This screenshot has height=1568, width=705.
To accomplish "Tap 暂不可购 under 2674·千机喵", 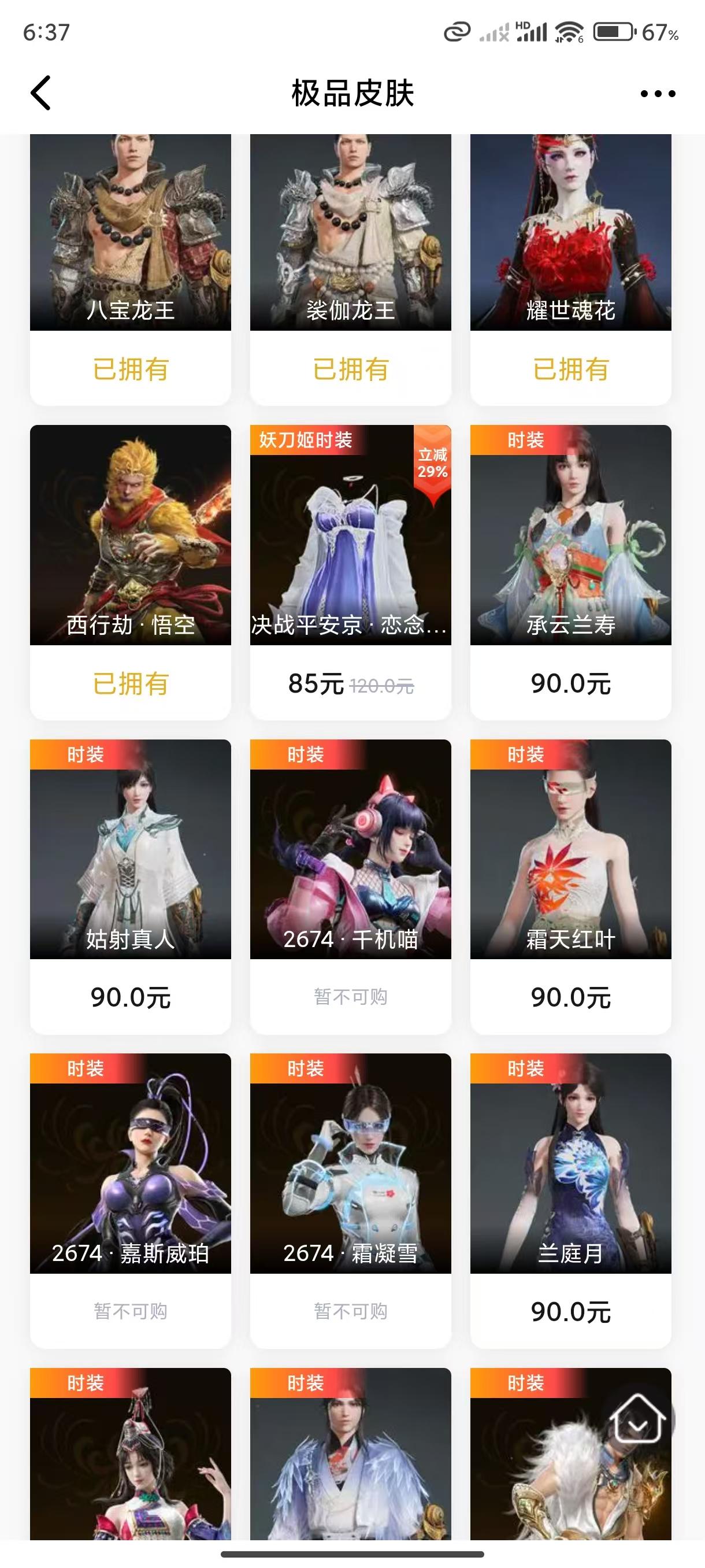I will [350, 996].
